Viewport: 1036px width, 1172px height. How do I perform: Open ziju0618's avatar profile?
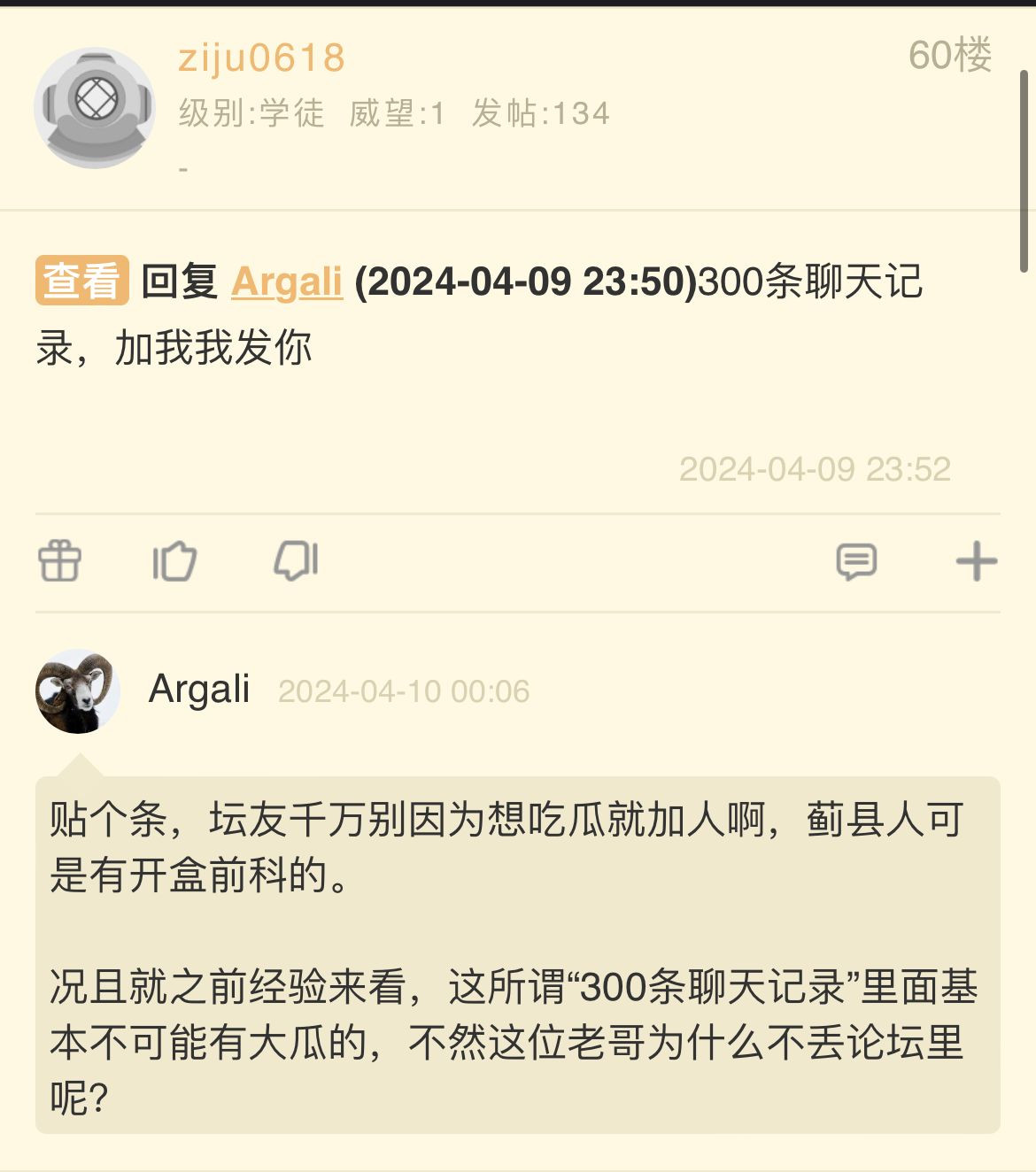pos(95,108)
